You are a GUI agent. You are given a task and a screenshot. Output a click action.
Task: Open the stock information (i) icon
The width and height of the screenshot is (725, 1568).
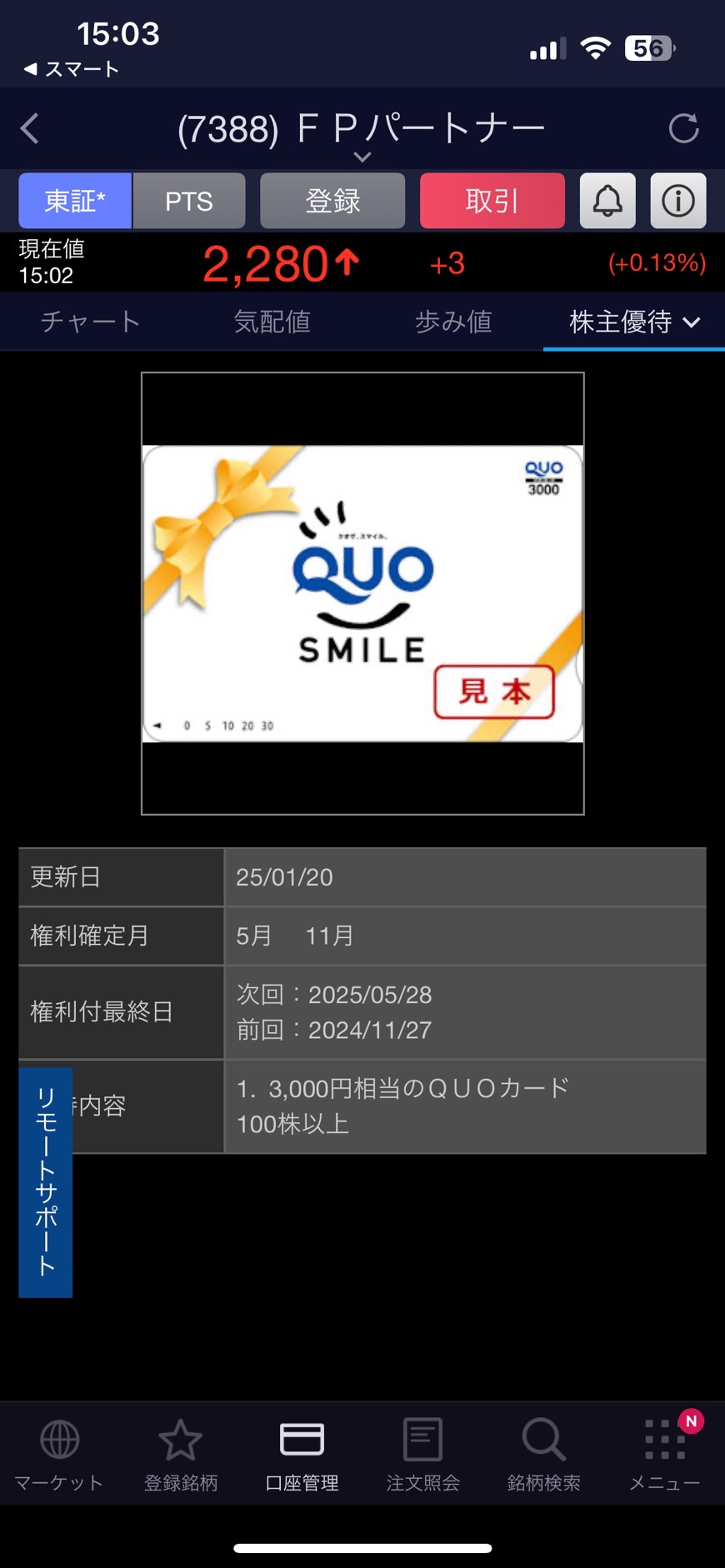coord(677,200)
